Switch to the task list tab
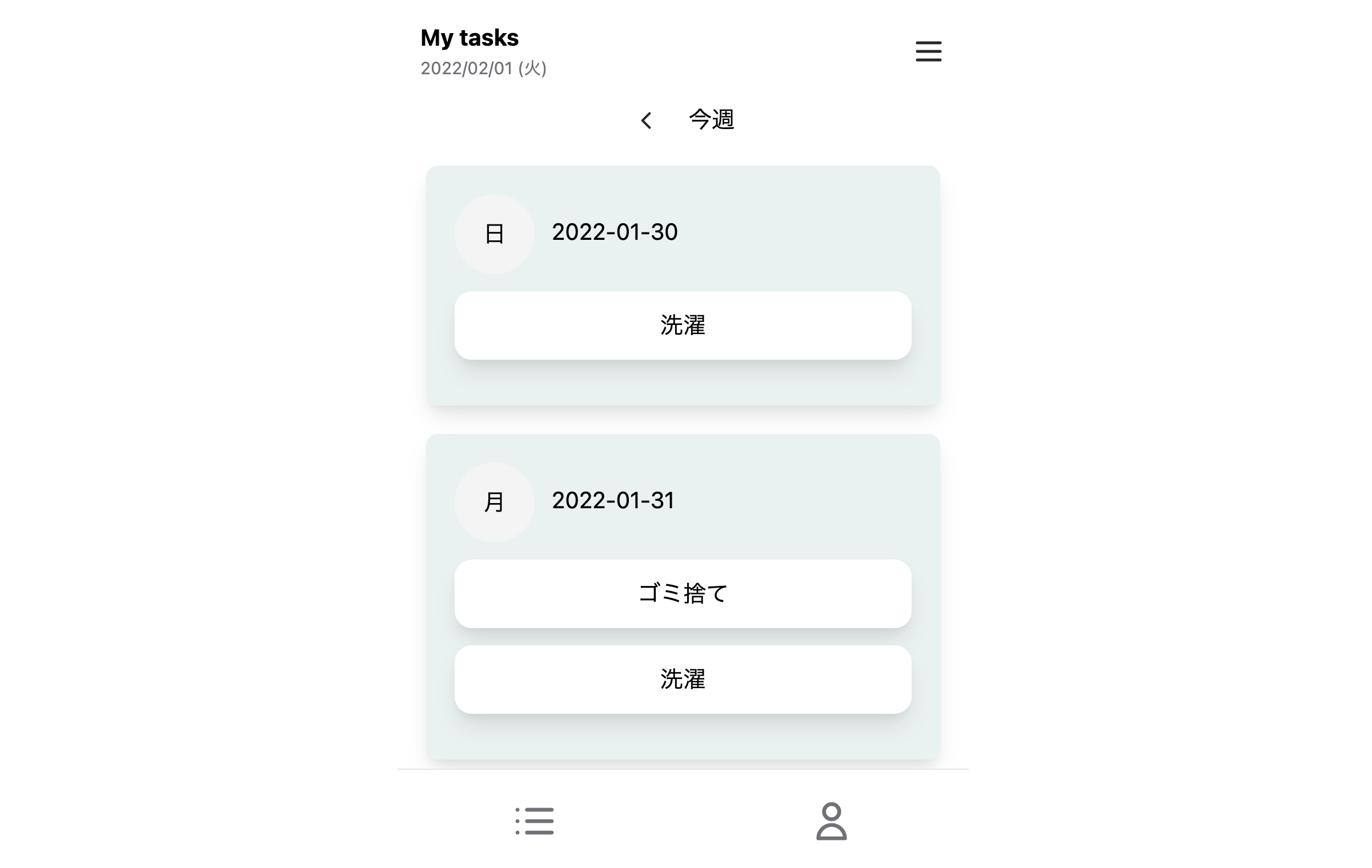 pos(535,821)
